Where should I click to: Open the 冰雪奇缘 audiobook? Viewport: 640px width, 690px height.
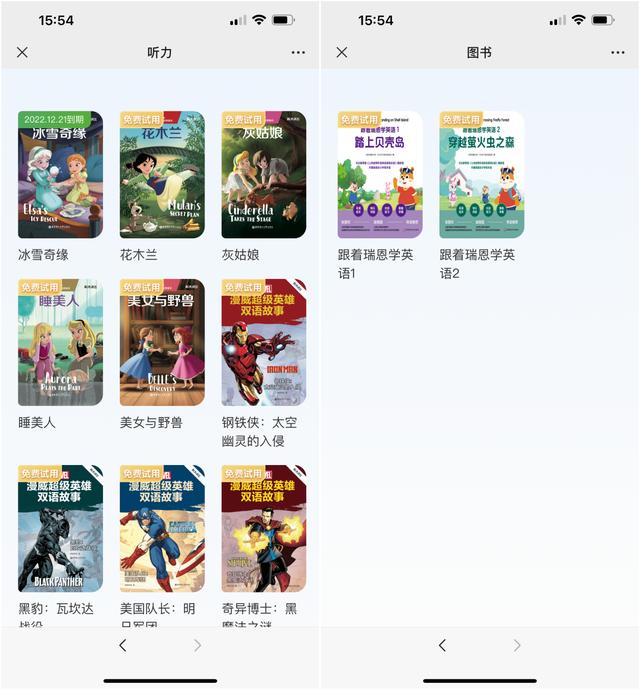coord(60,175)
